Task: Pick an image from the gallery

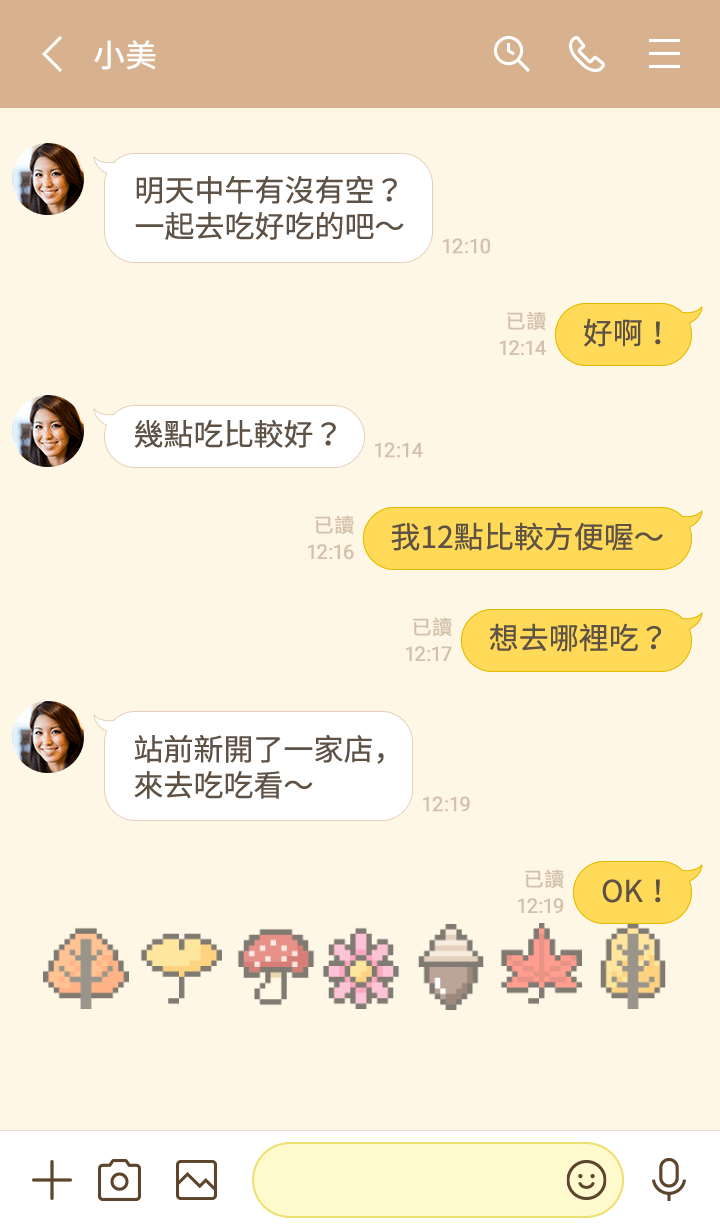Action: pos(196,1181)
